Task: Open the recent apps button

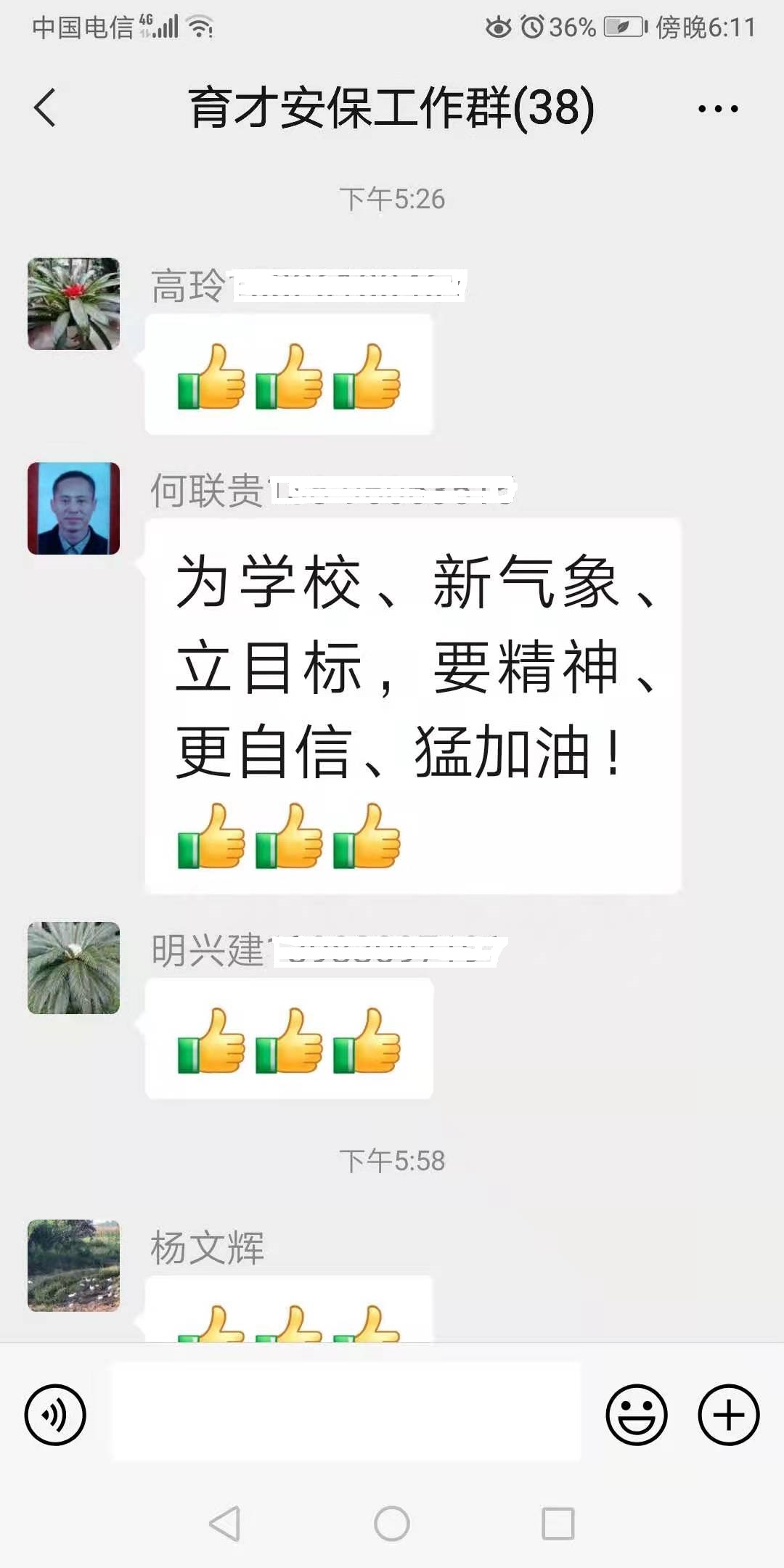Action: 558,1523
